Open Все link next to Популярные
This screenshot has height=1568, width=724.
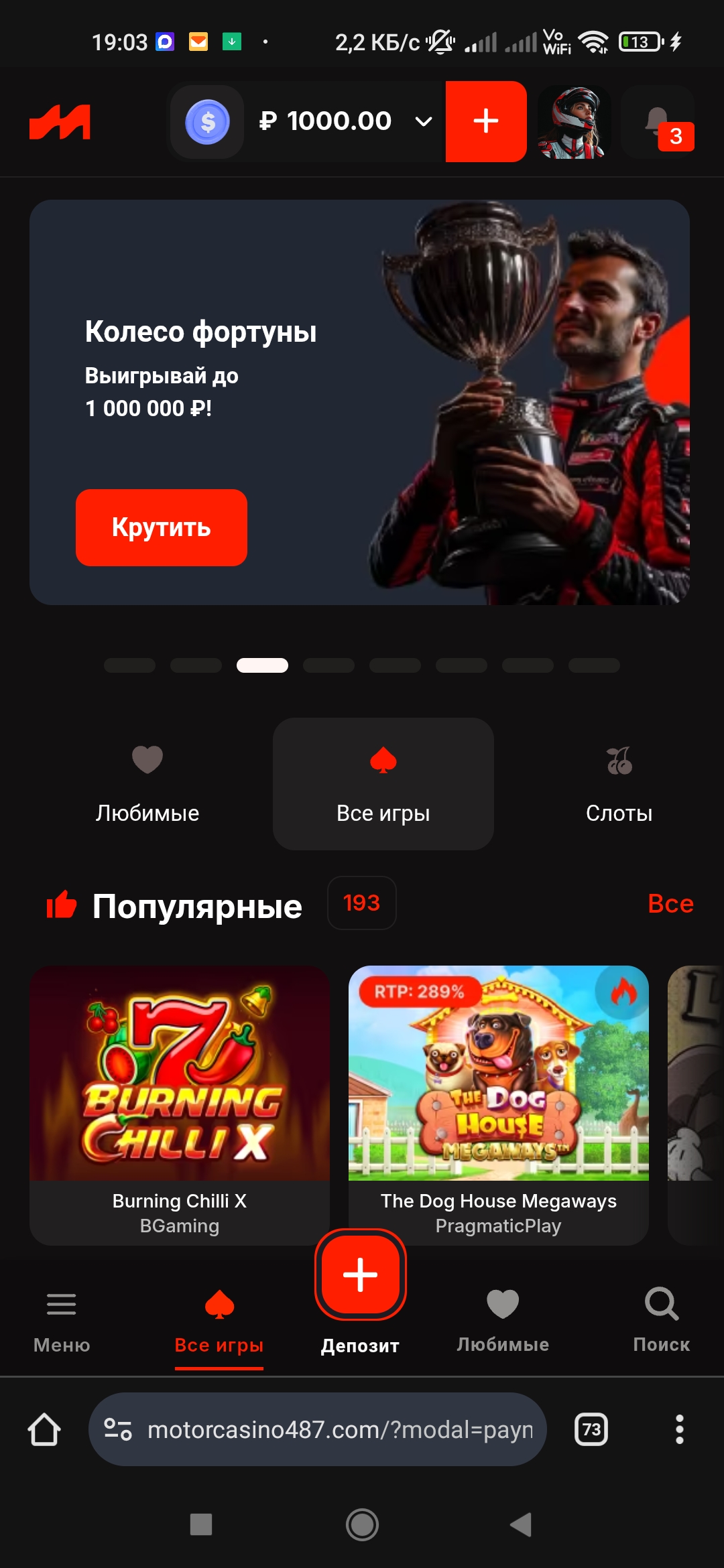click(x=670, y=904)
